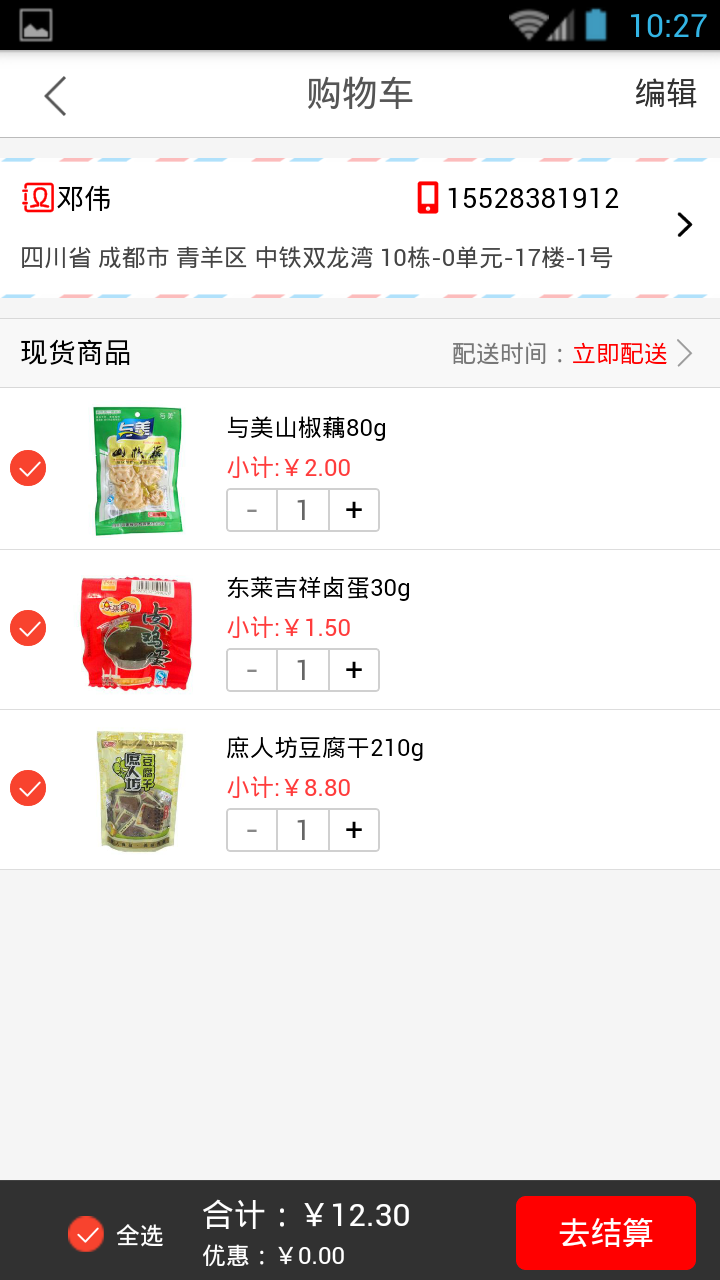Tap the back arrow in title bar
The height and width of the screenshot is (1280, 720).
[x=54, y=95]
